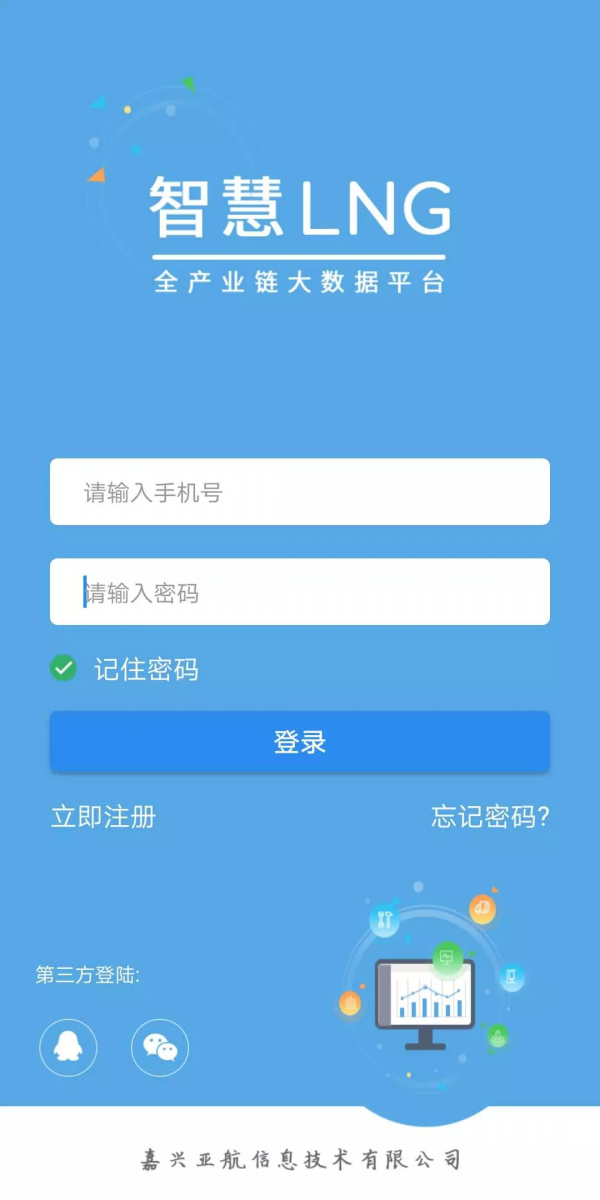Log in with the QQ icon
600x1200 pixels.
[x=68, y=1047]
